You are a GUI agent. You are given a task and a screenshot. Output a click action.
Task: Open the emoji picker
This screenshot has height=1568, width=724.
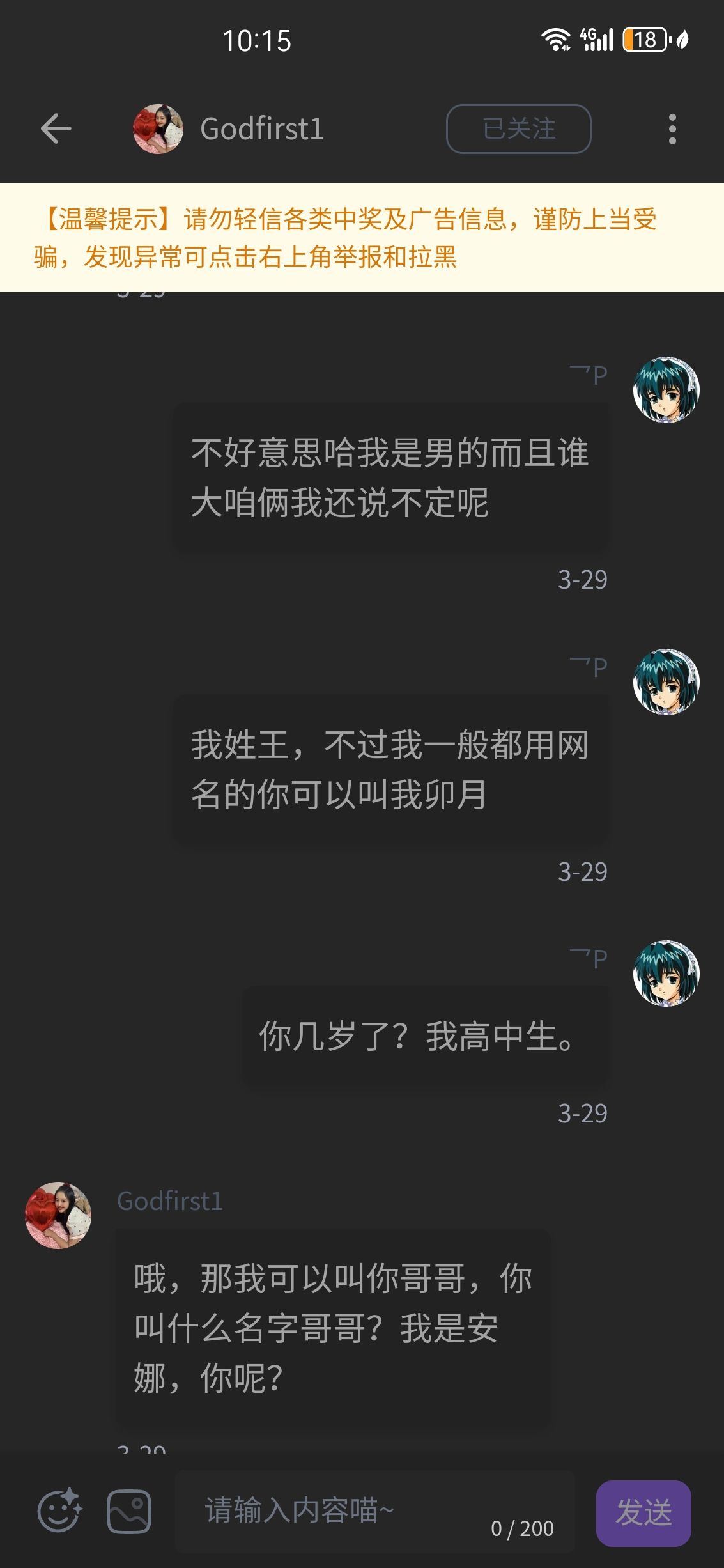pyautogui.click(x=59, y=1511)
